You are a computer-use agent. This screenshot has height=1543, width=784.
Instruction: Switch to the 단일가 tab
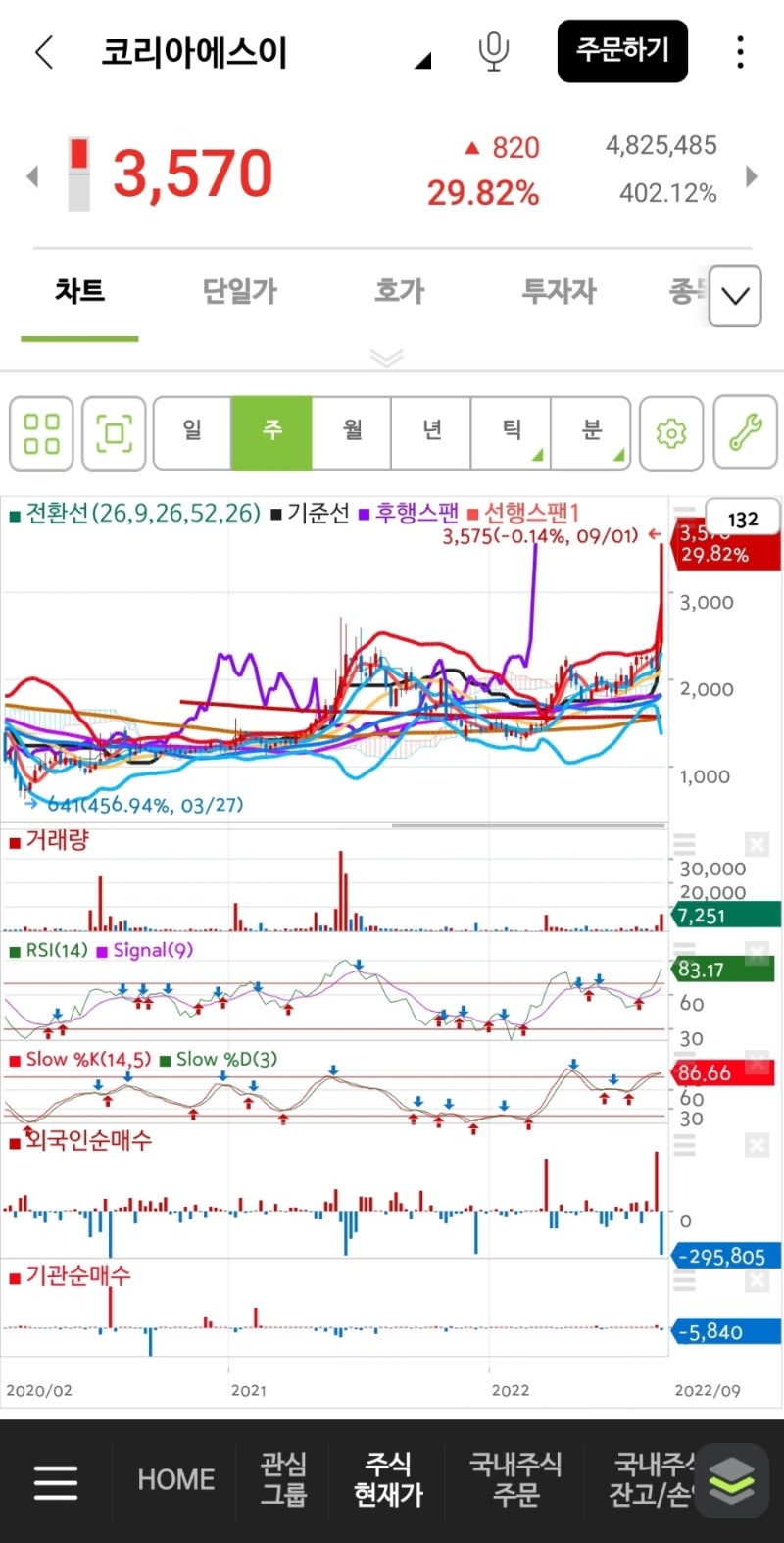pos(239,291)
